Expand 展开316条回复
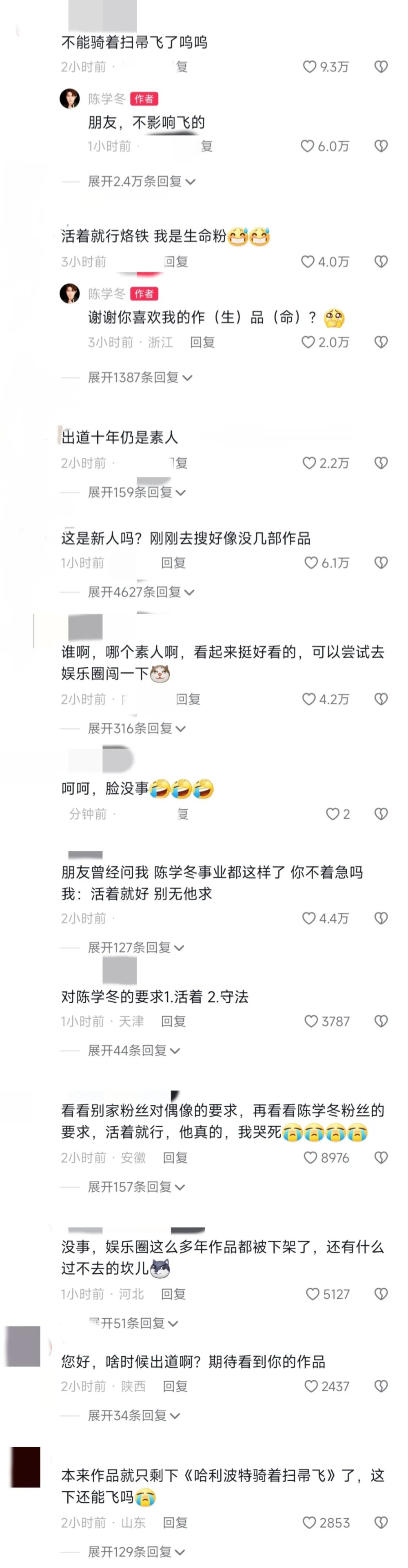The image size is (408, 1568). pos(136,728)
